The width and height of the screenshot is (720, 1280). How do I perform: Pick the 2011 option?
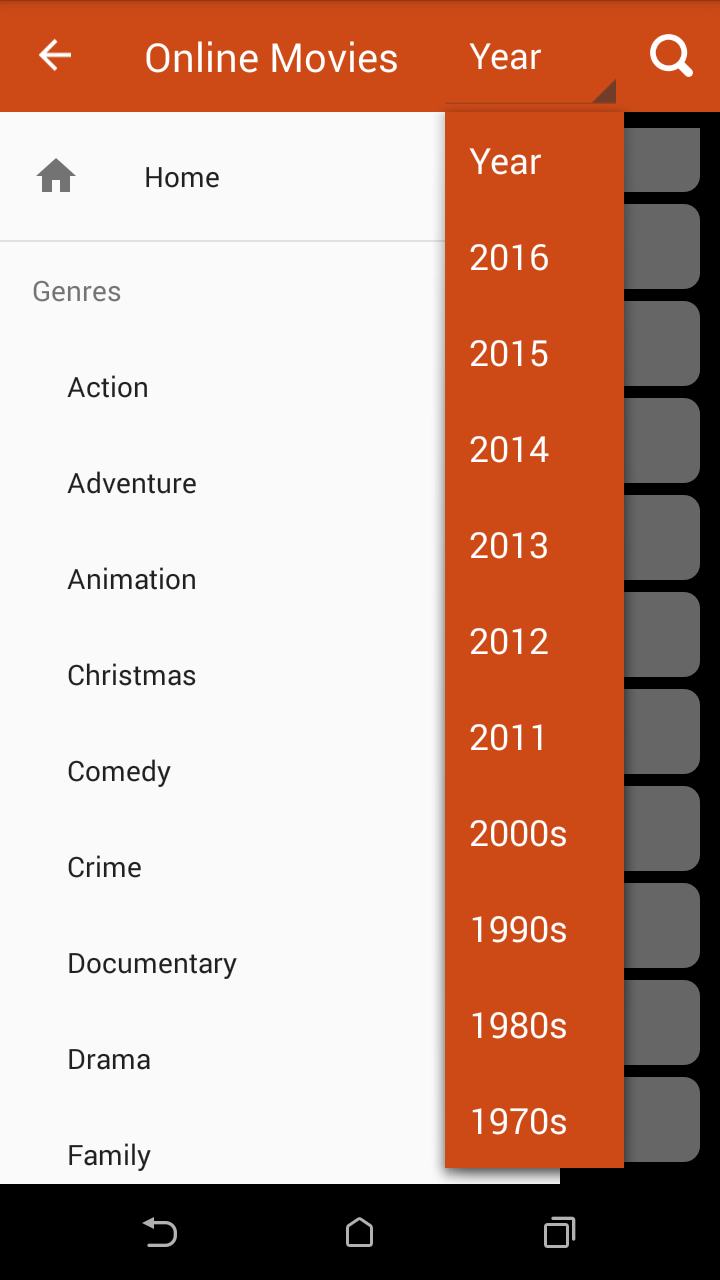tap(534, 738)
